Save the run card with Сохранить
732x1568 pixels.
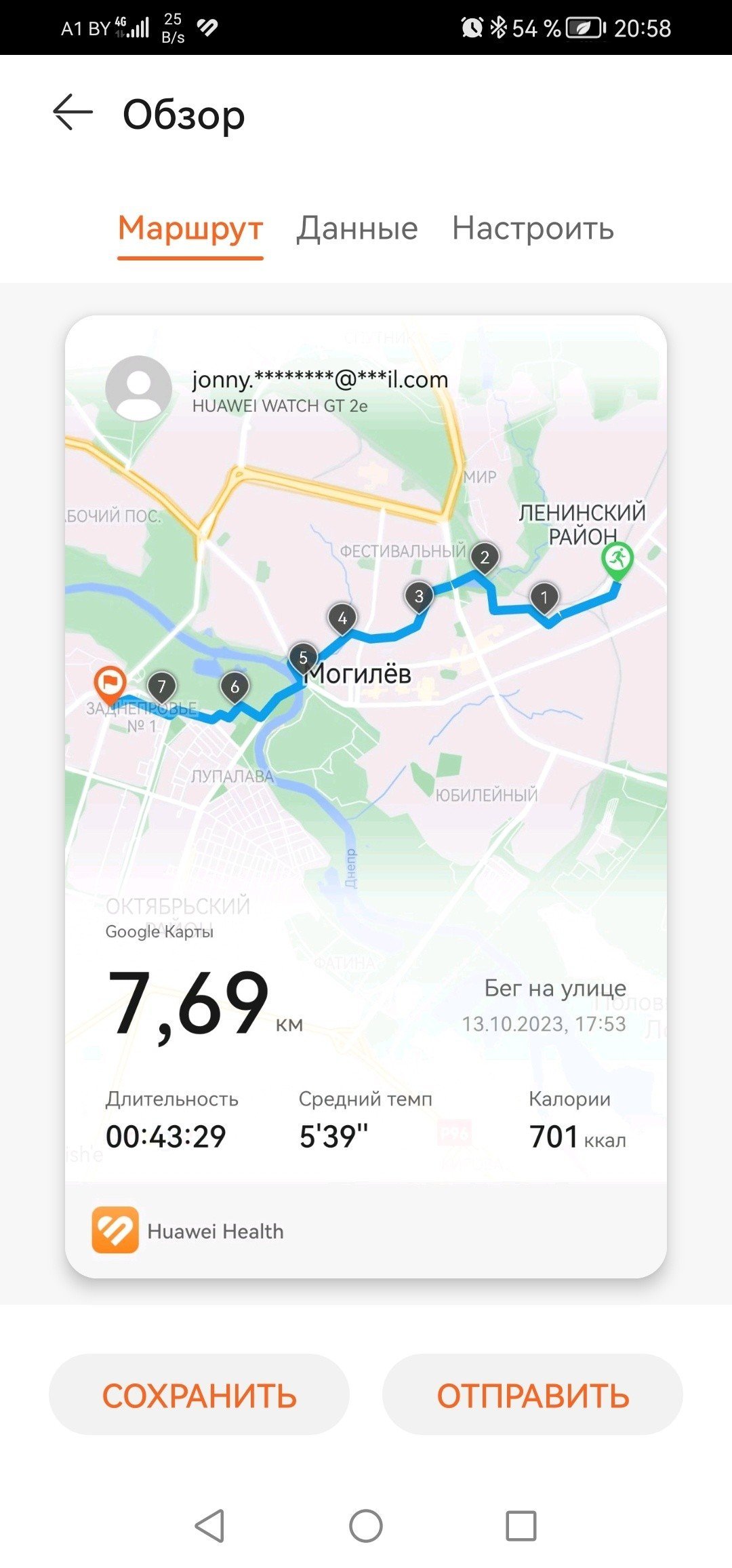199,1395
